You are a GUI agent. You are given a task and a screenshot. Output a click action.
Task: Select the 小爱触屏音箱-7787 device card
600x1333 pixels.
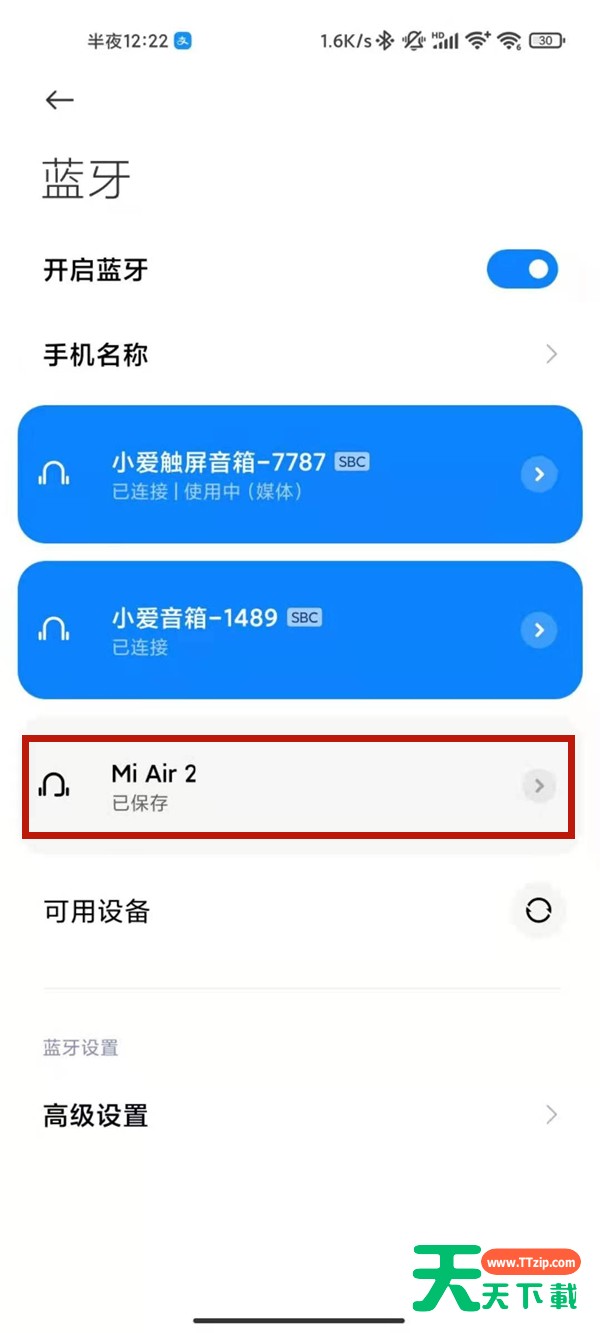300,474
